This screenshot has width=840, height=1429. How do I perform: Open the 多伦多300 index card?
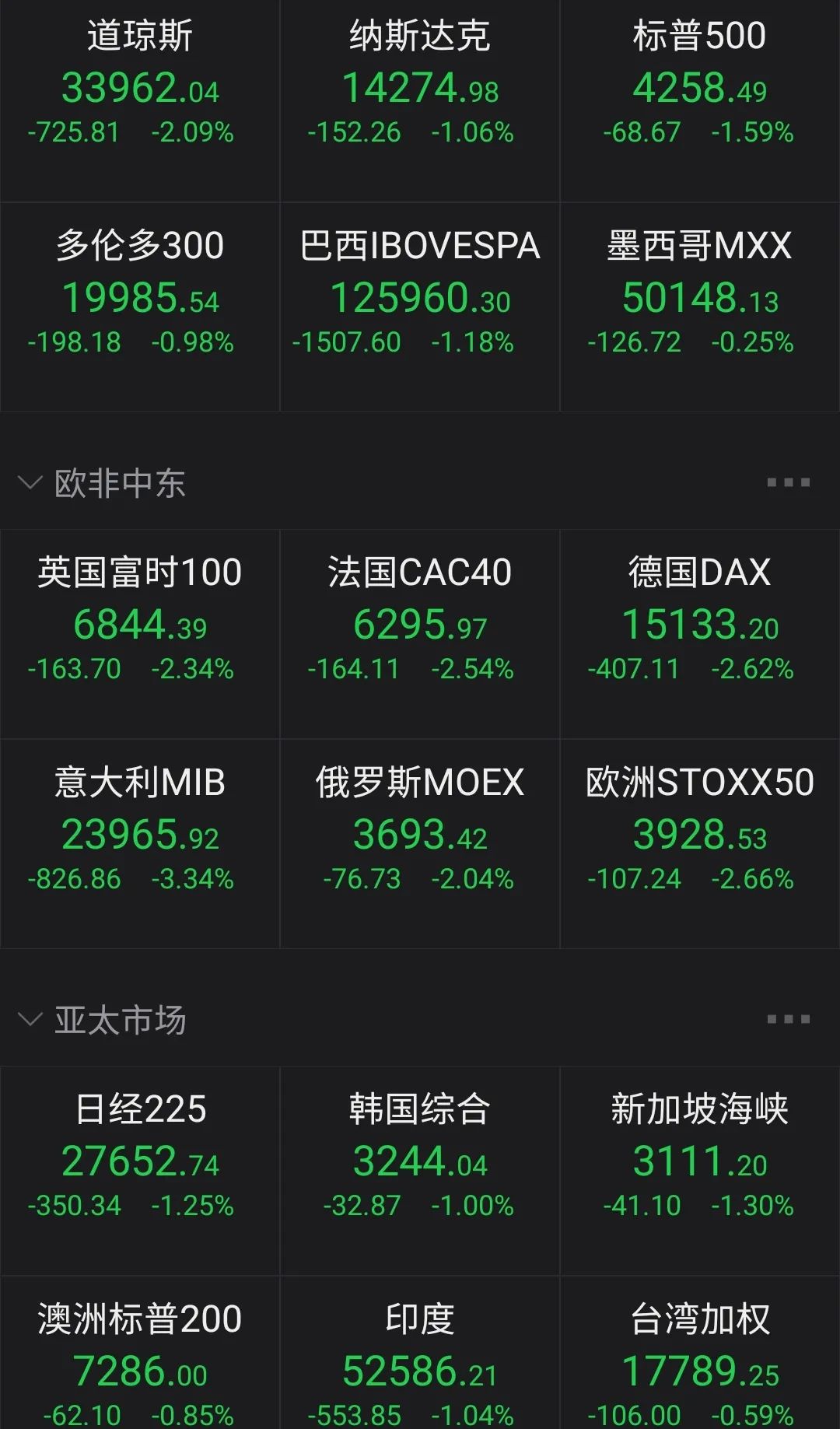pos(140,296)
